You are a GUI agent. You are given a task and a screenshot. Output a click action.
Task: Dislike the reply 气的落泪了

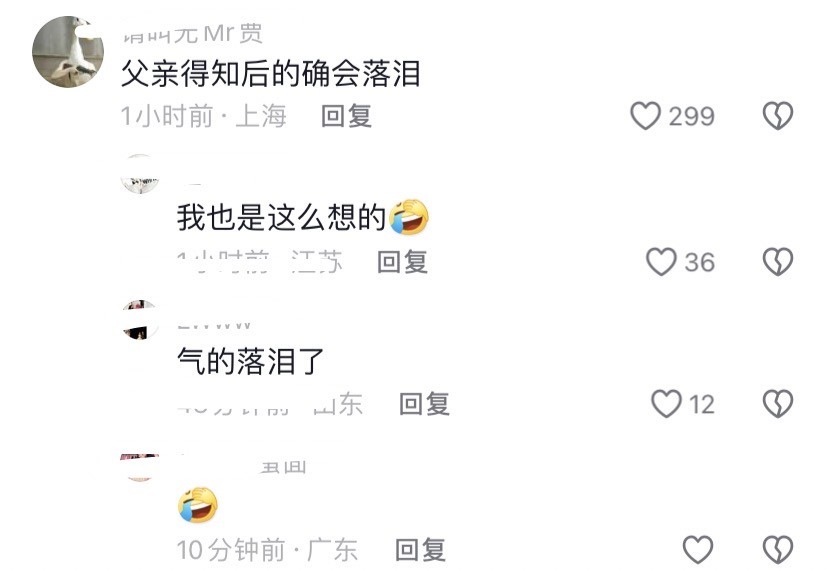point(777,404)
